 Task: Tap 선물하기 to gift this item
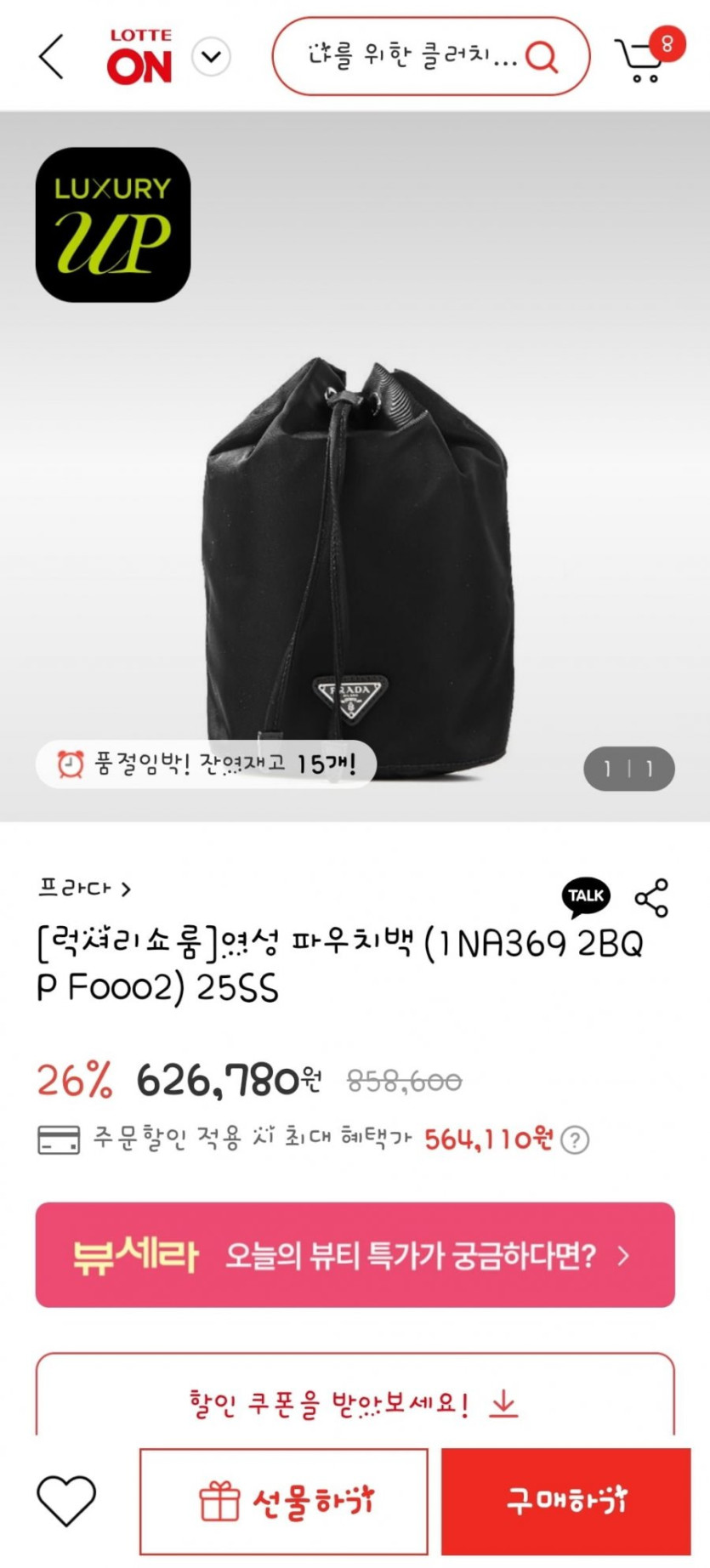[x=284, y=1501]
